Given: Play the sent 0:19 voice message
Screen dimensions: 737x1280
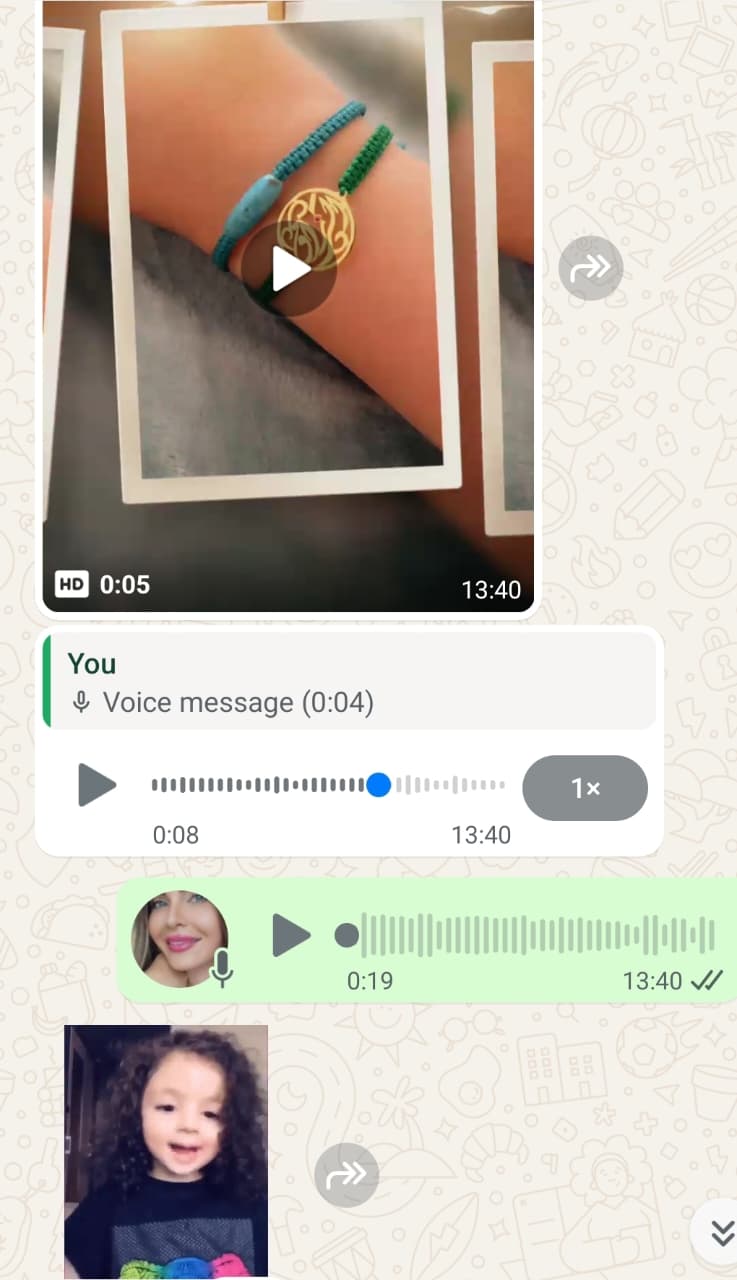Looking at the screenshot, I should (291, 936).
